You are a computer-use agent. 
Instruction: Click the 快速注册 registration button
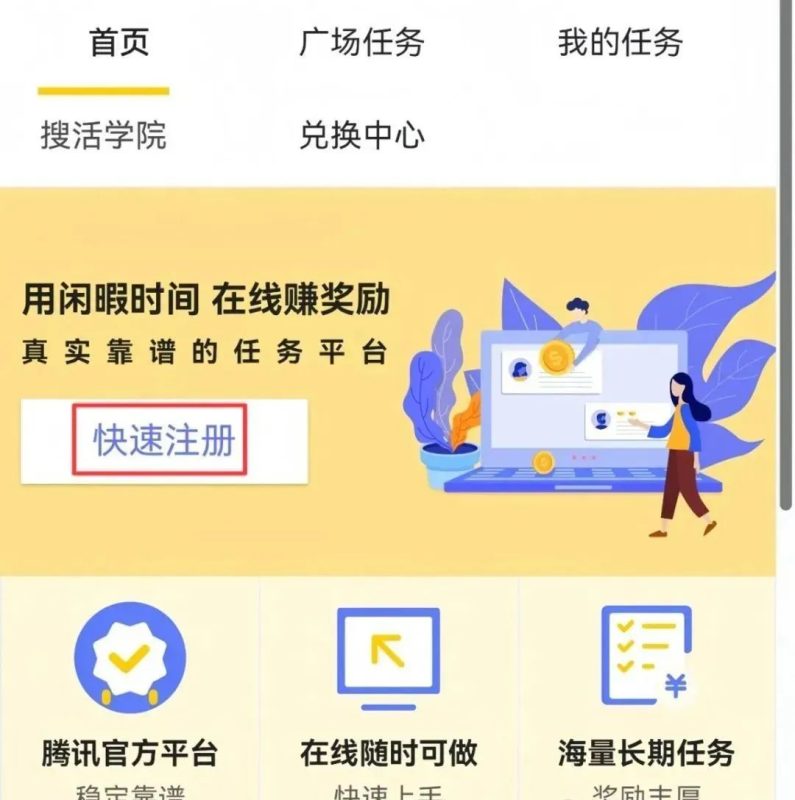(163, 437)
